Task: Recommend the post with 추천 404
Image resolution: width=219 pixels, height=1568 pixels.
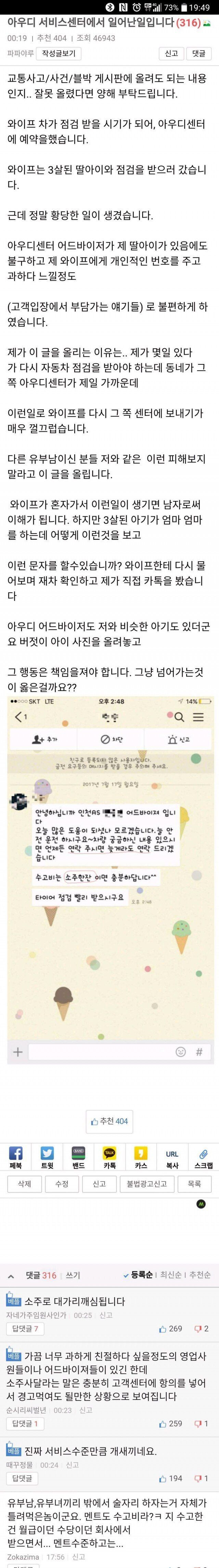Action: pyautogui.click(x=109, y=1121)
